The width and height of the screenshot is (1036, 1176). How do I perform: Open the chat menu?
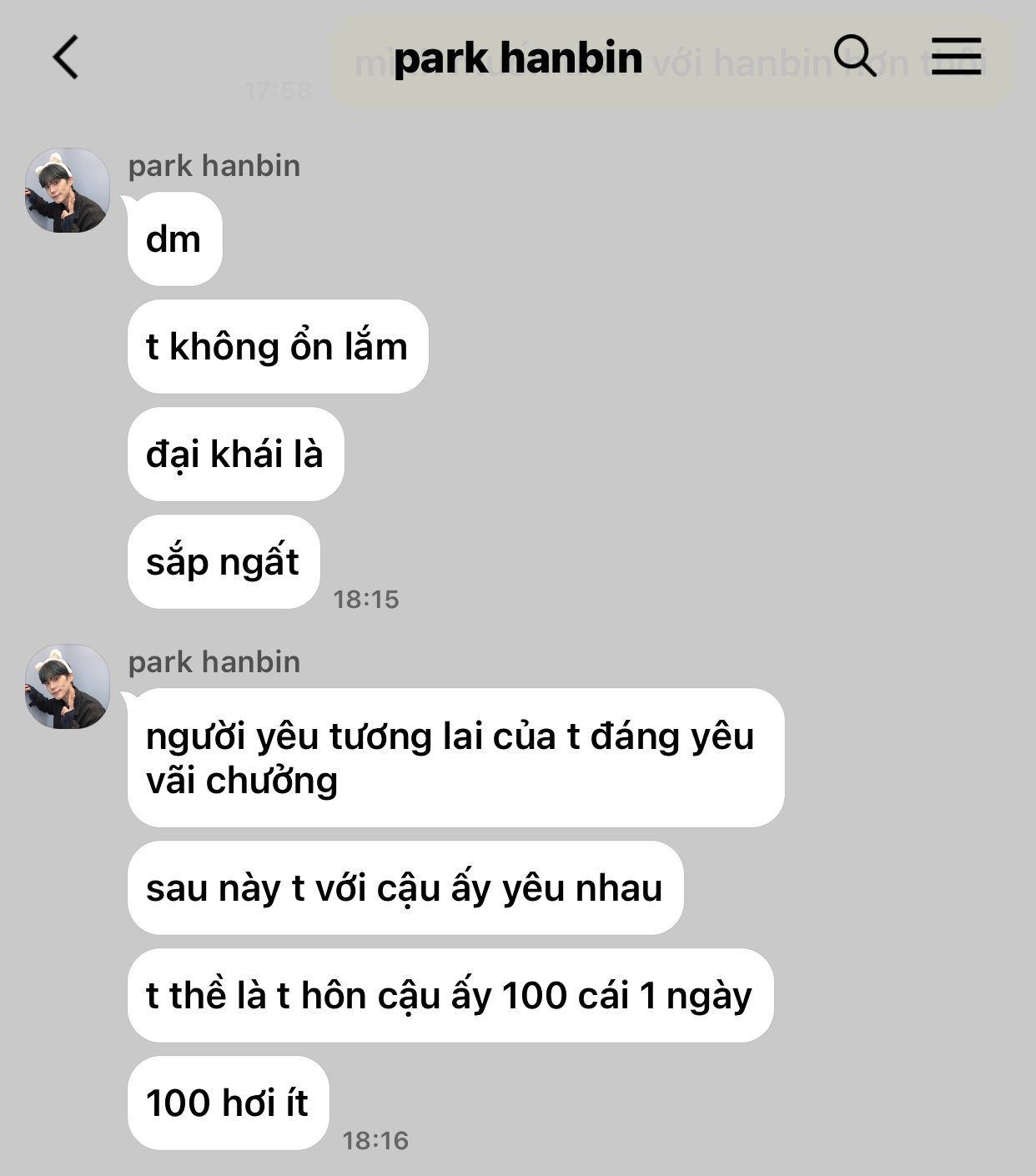pyautogui.click(x=956, y=57)
